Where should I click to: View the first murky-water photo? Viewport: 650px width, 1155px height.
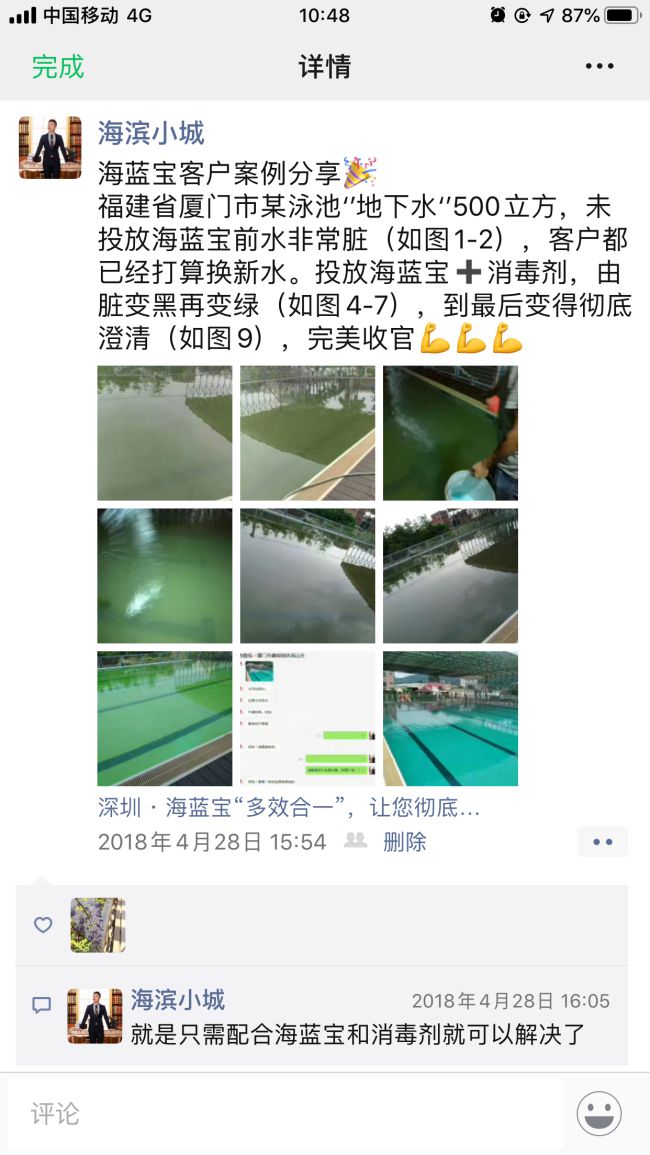click(x=164, y=433)
